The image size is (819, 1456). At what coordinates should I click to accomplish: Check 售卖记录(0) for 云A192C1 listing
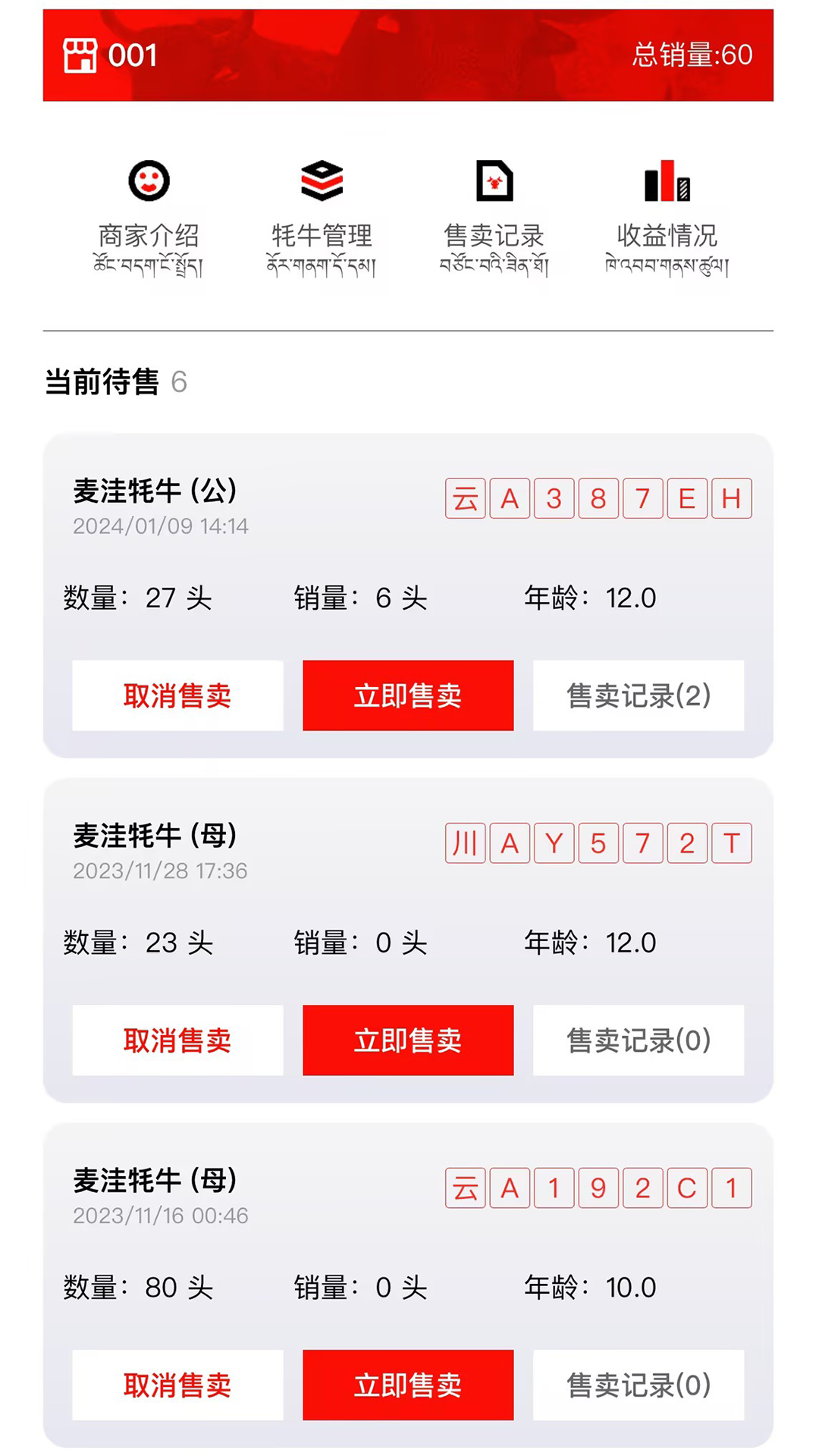click(639, 1385)
